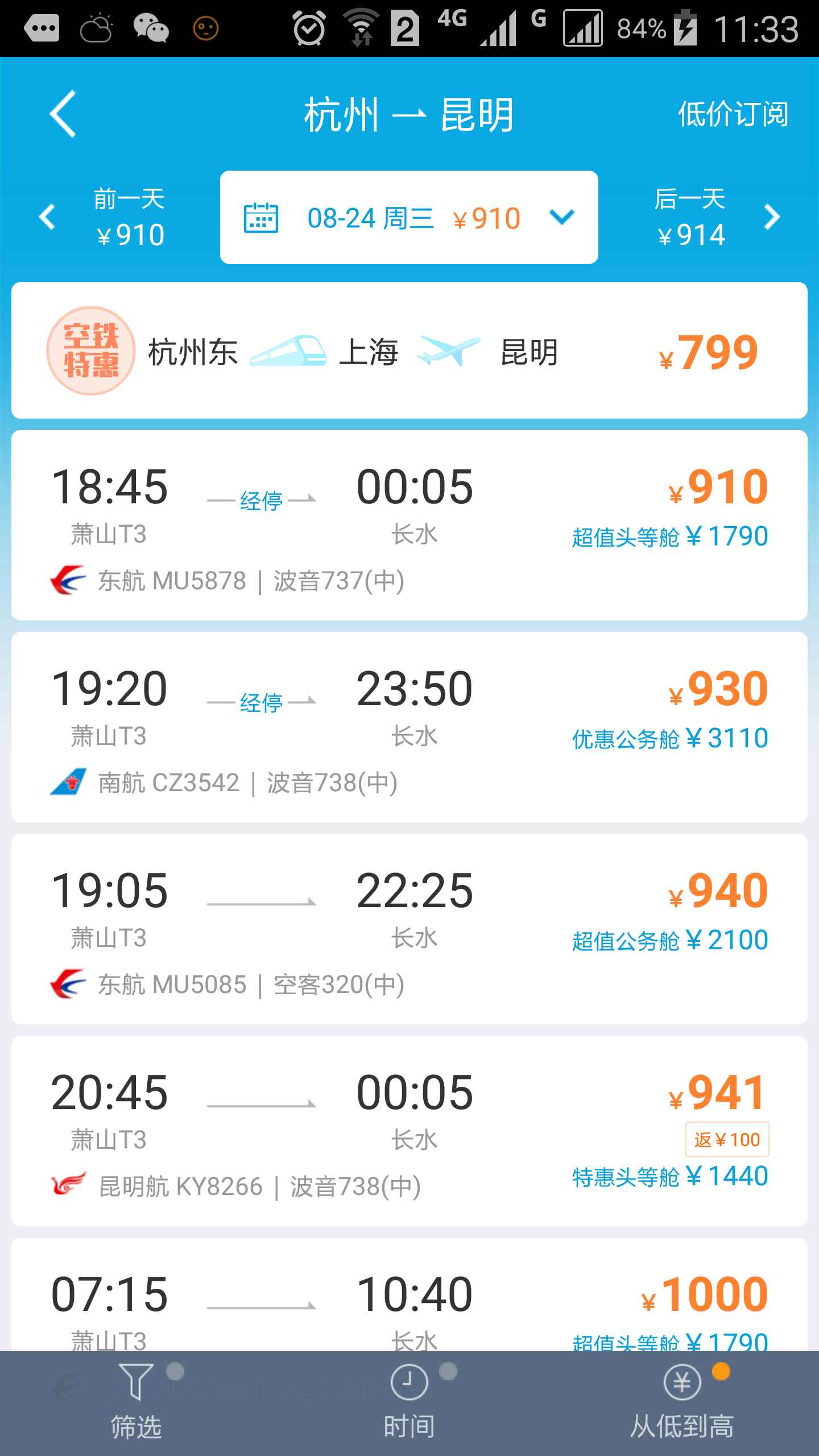This screenshot has height=1456, width=819.
Task: Select 东航 MU5085 flight at 19:05
Action: coord(409,929)
